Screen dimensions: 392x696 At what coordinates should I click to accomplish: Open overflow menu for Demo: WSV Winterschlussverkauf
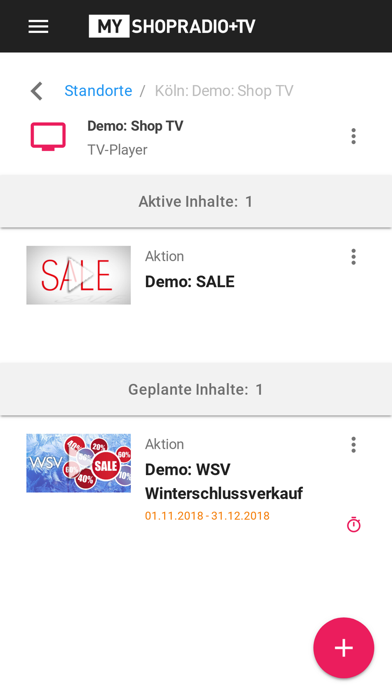point(353,445)
